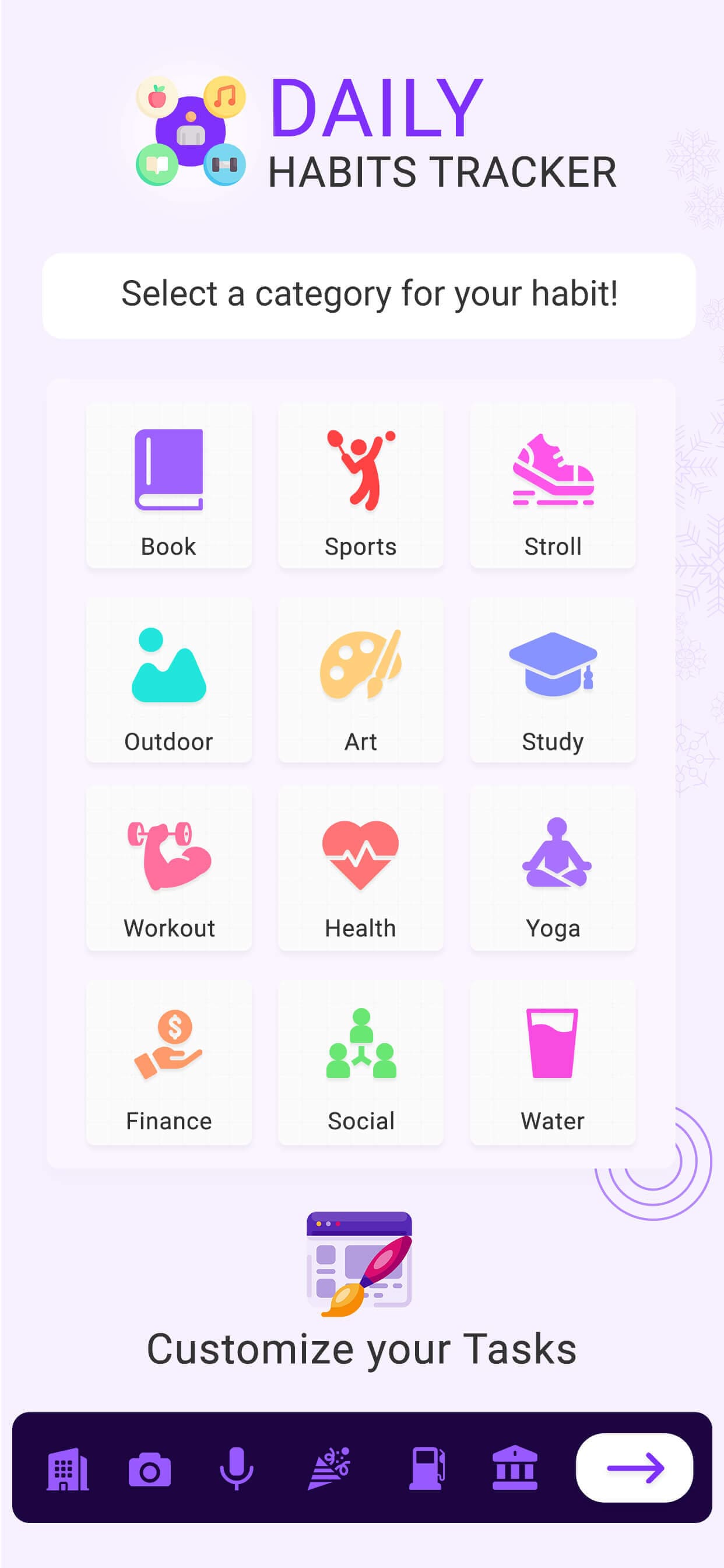This screenshot has width=724, height=1568.
Task: Choose the Art category
Action: [360, 680]
